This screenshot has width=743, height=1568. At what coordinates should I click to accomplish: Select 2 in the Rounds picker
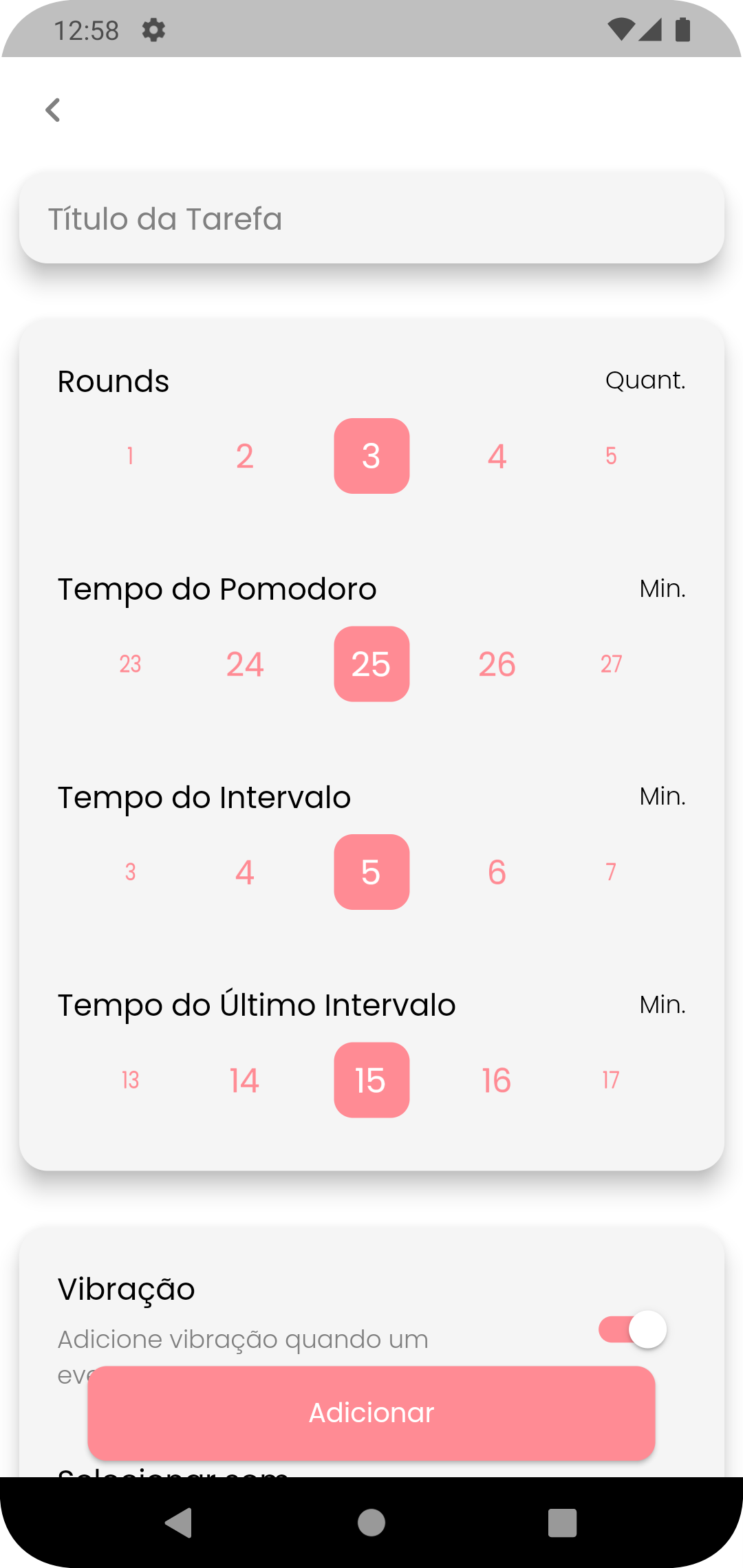pos(245,456)
